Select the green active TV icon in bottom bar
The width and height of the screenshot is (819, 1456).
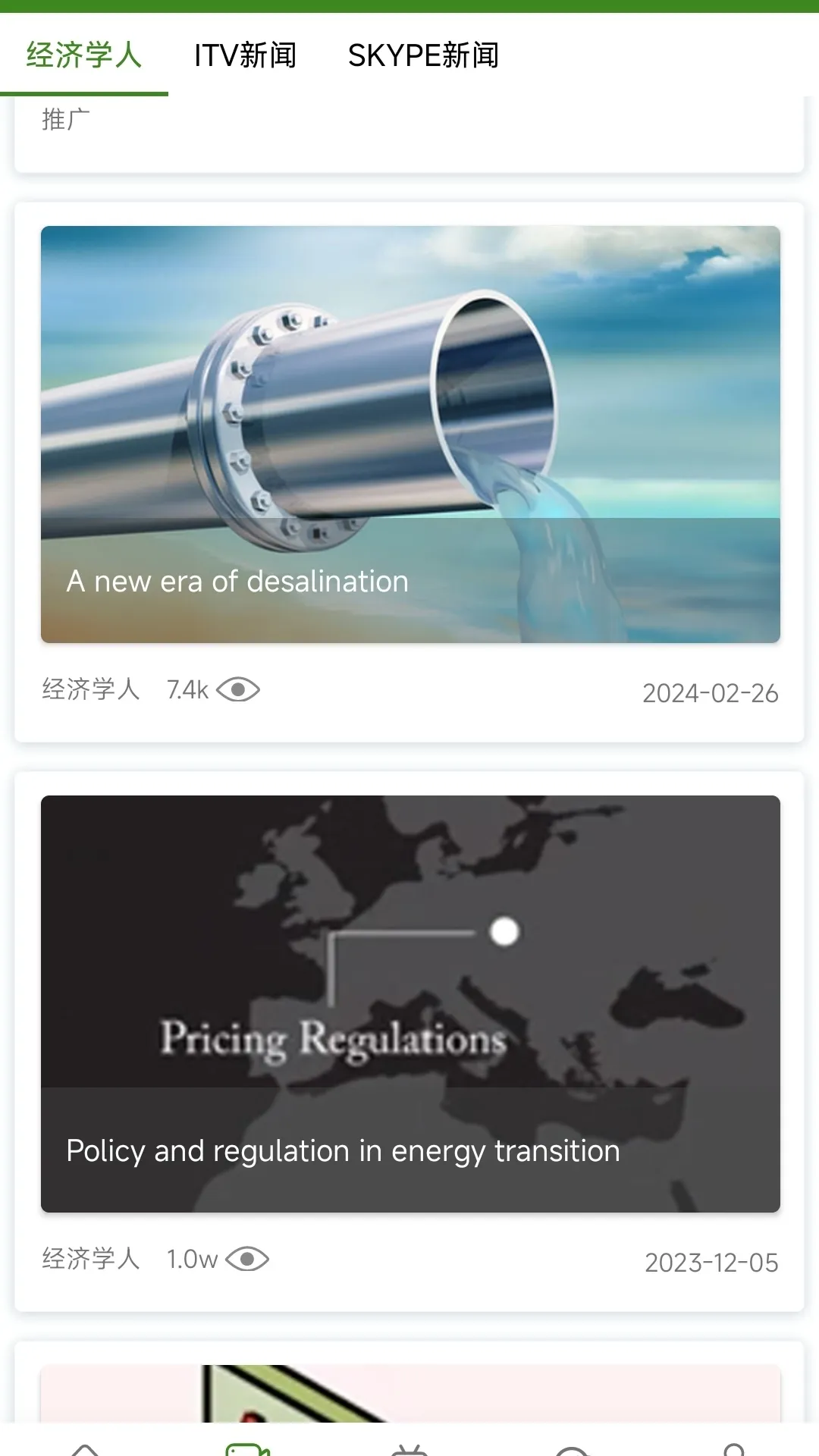tap(246, 1441)
